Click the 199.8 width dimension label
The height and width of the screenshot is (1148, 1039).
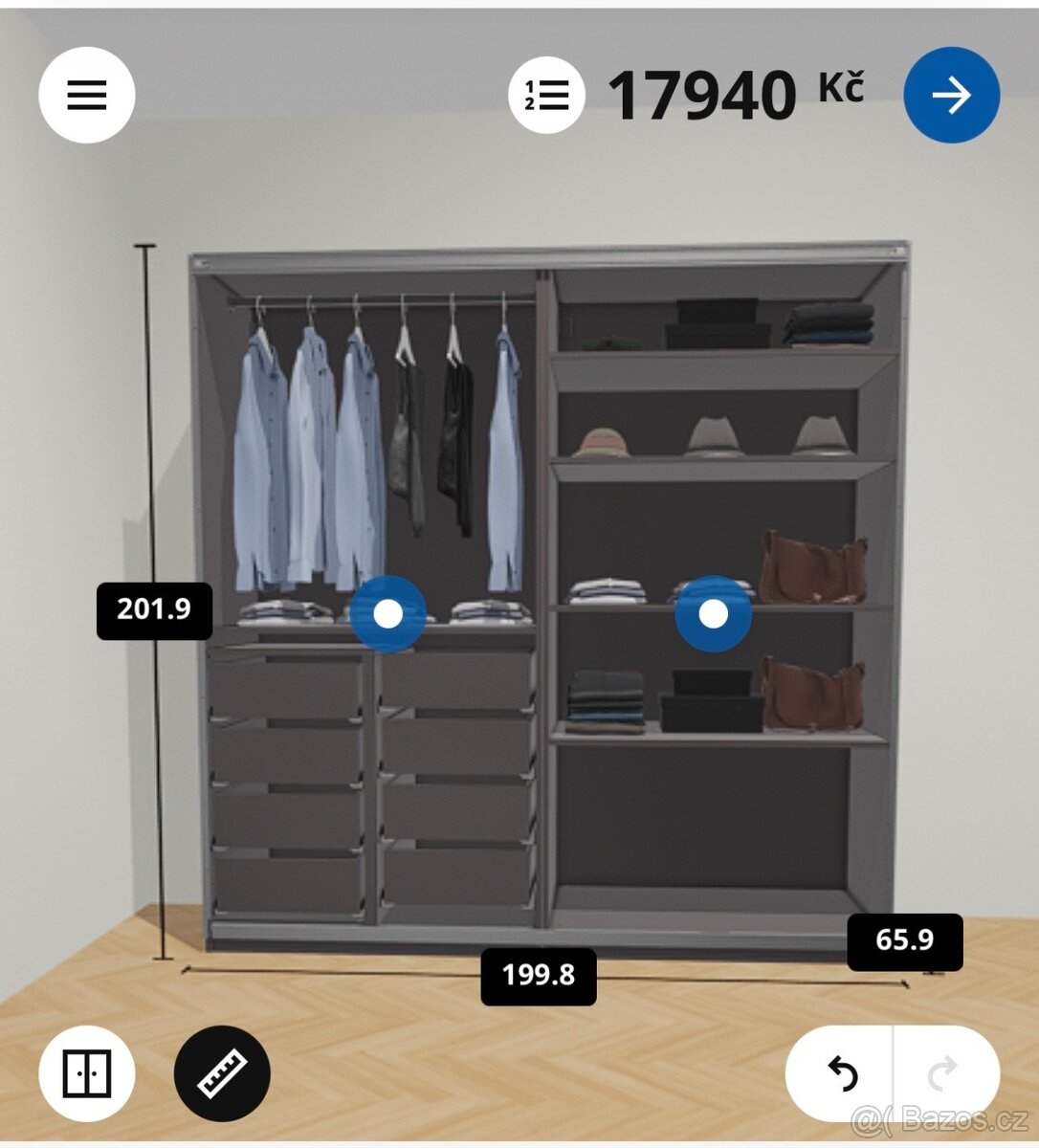click(x=539, y=977)
